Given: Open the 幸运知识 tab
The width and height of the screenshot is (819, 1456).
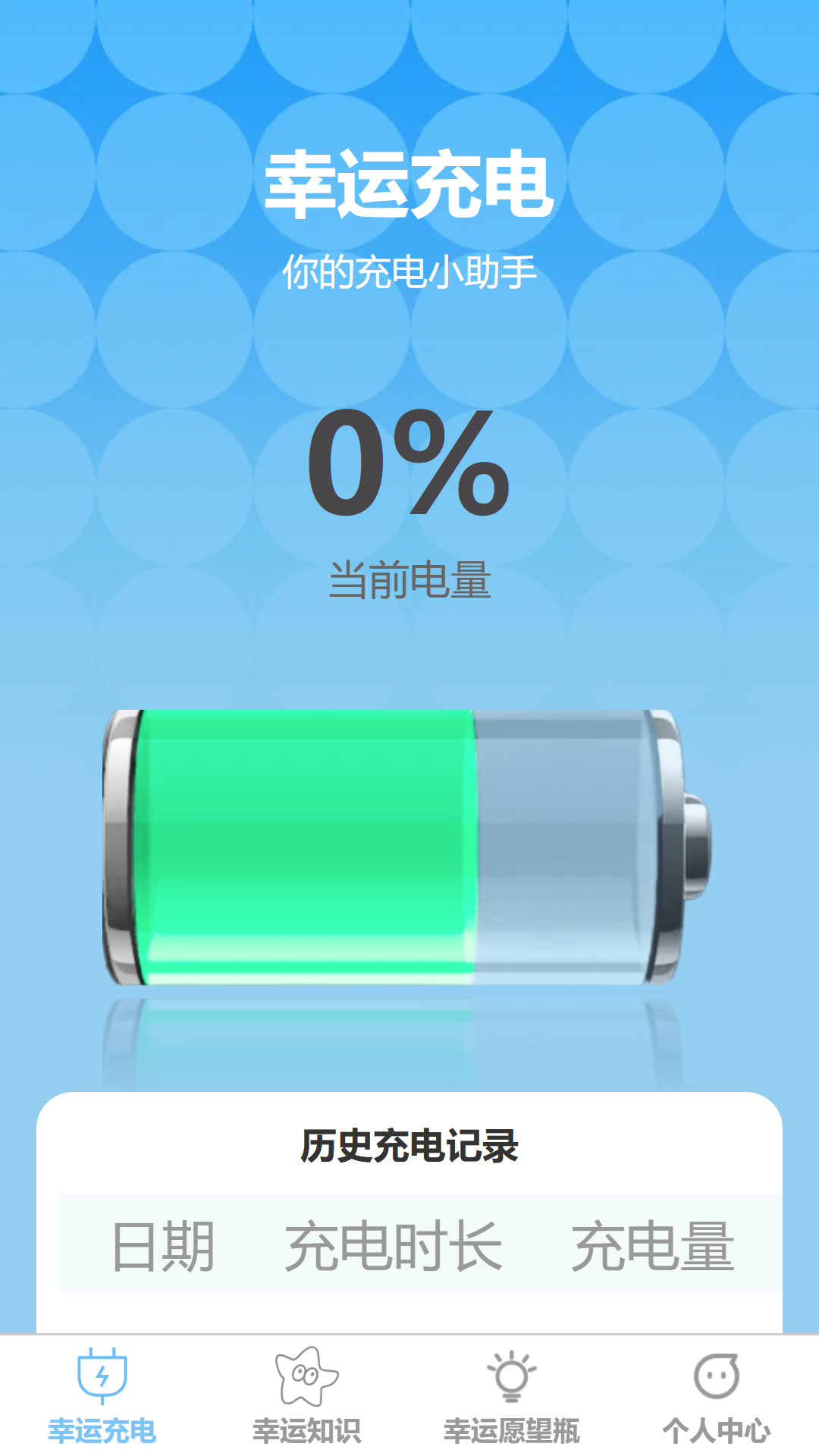Looking at the screenshot, I should (307, 1396).
